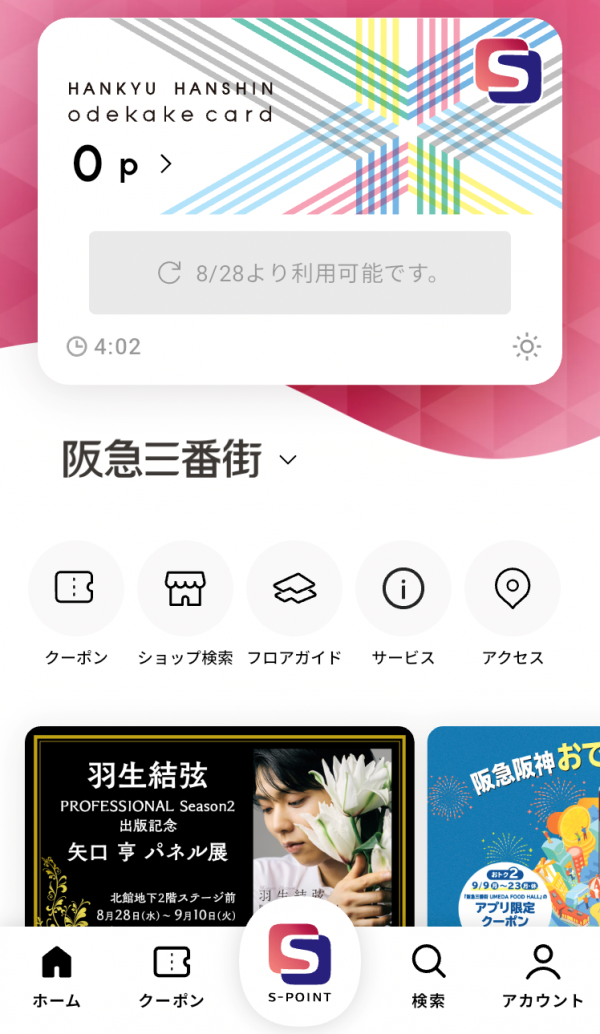600x1034 pixels.
Task: Tap the 8/28より利用可能です refresh button
Action: click(x=300, y=273)
